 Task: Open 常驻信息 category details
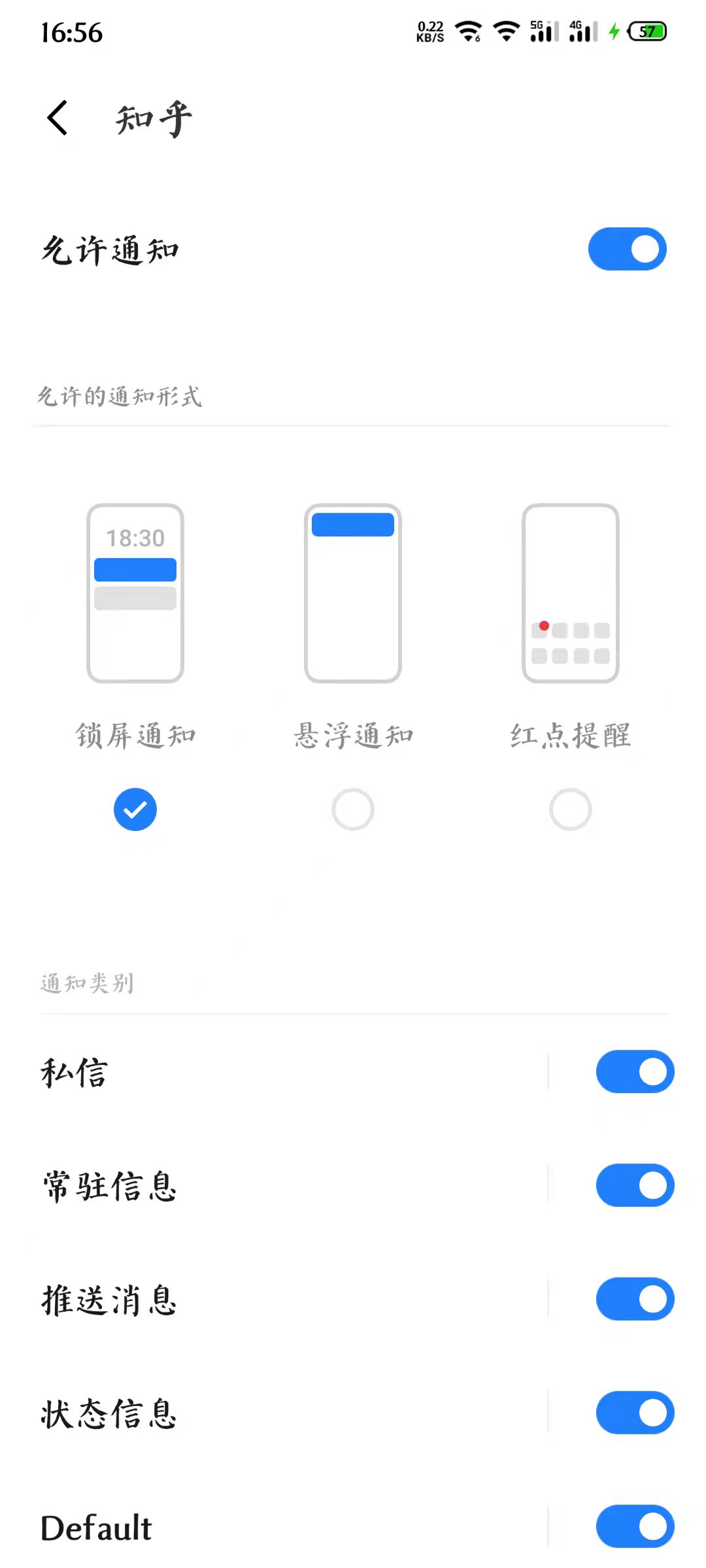(x=261, y=1185)
